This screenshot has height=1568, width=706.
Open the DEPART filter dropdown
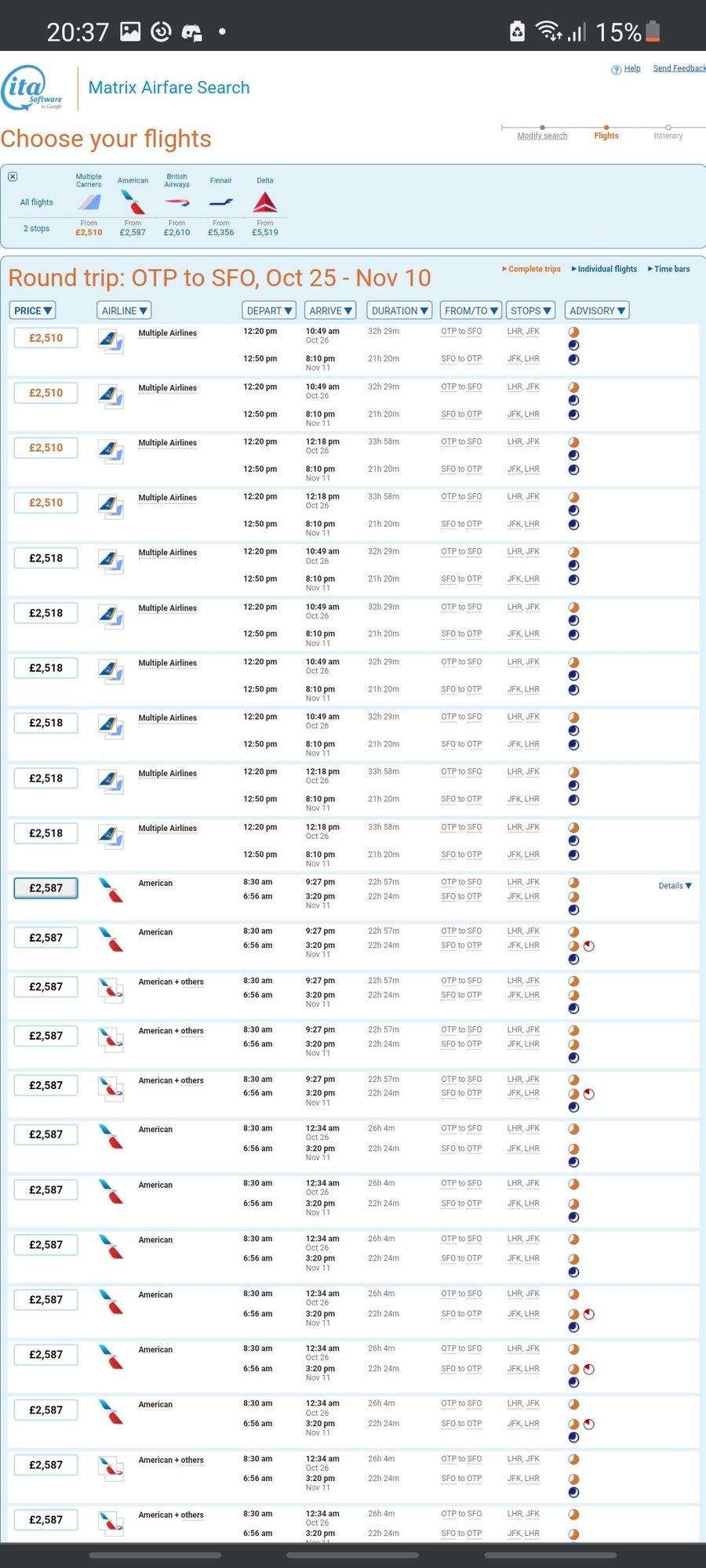[269, 310]
